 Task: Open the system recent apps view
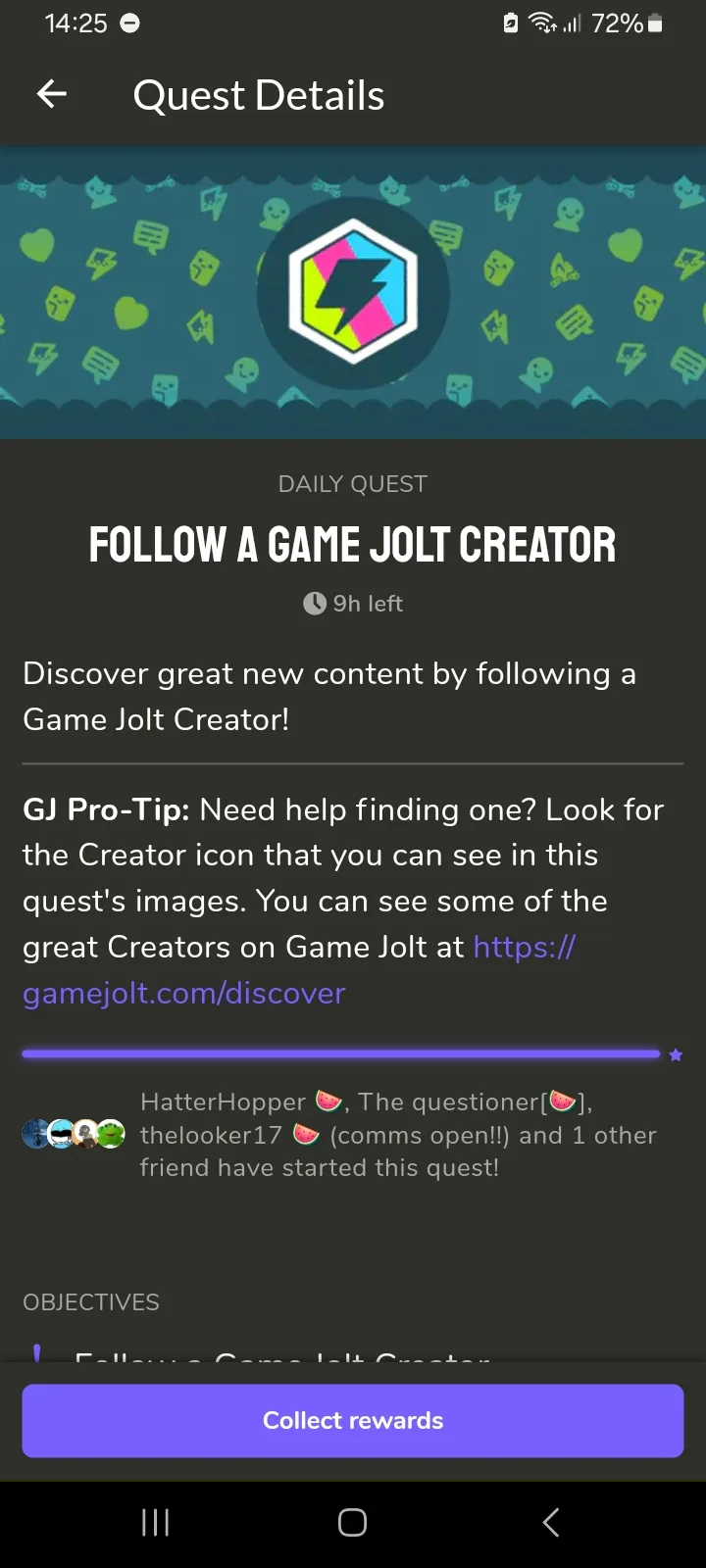pyautogui.click(x=156, y=1522)
